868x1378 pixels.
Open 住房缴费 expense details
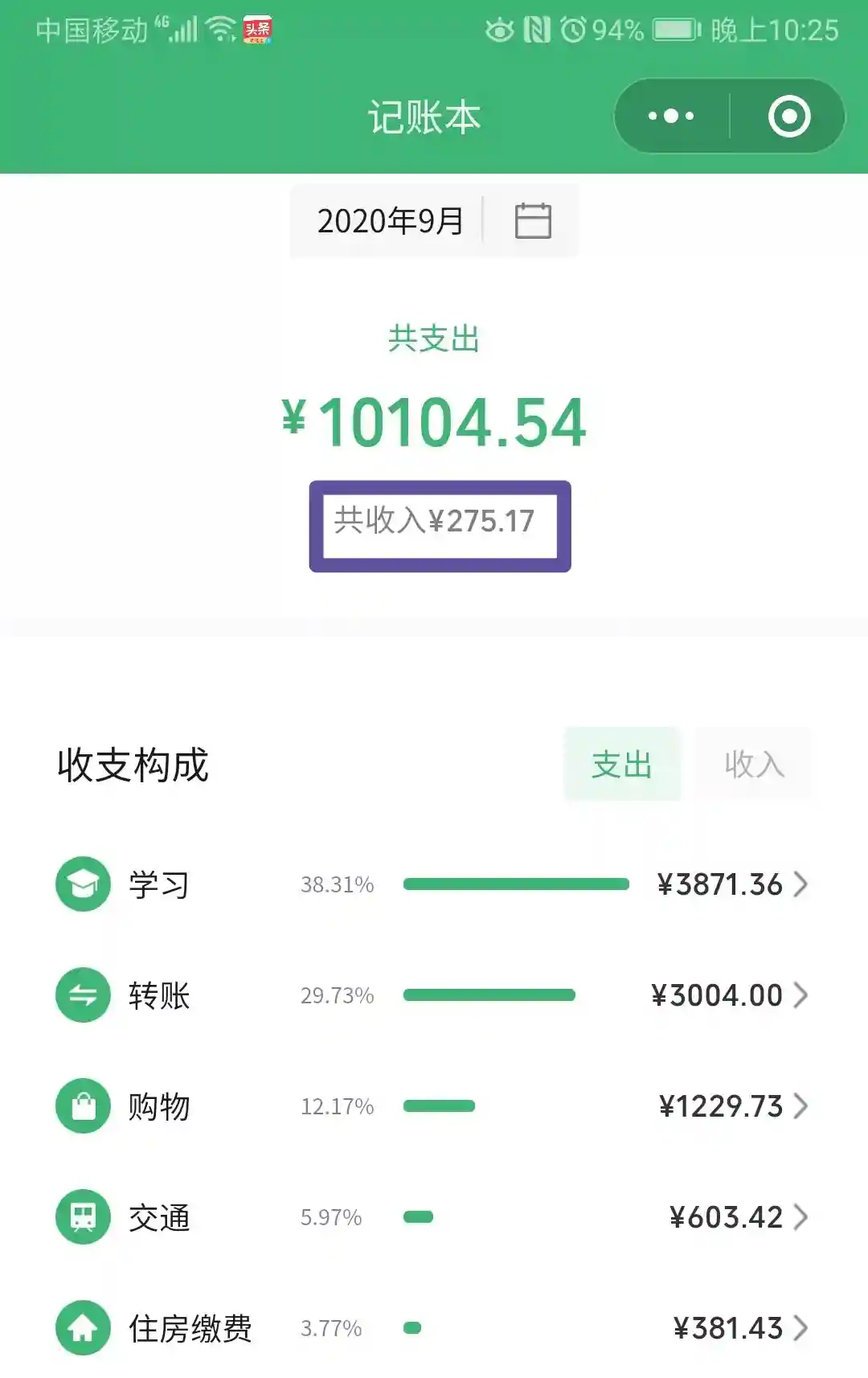pyautogui.click(x=434, y=1328)
